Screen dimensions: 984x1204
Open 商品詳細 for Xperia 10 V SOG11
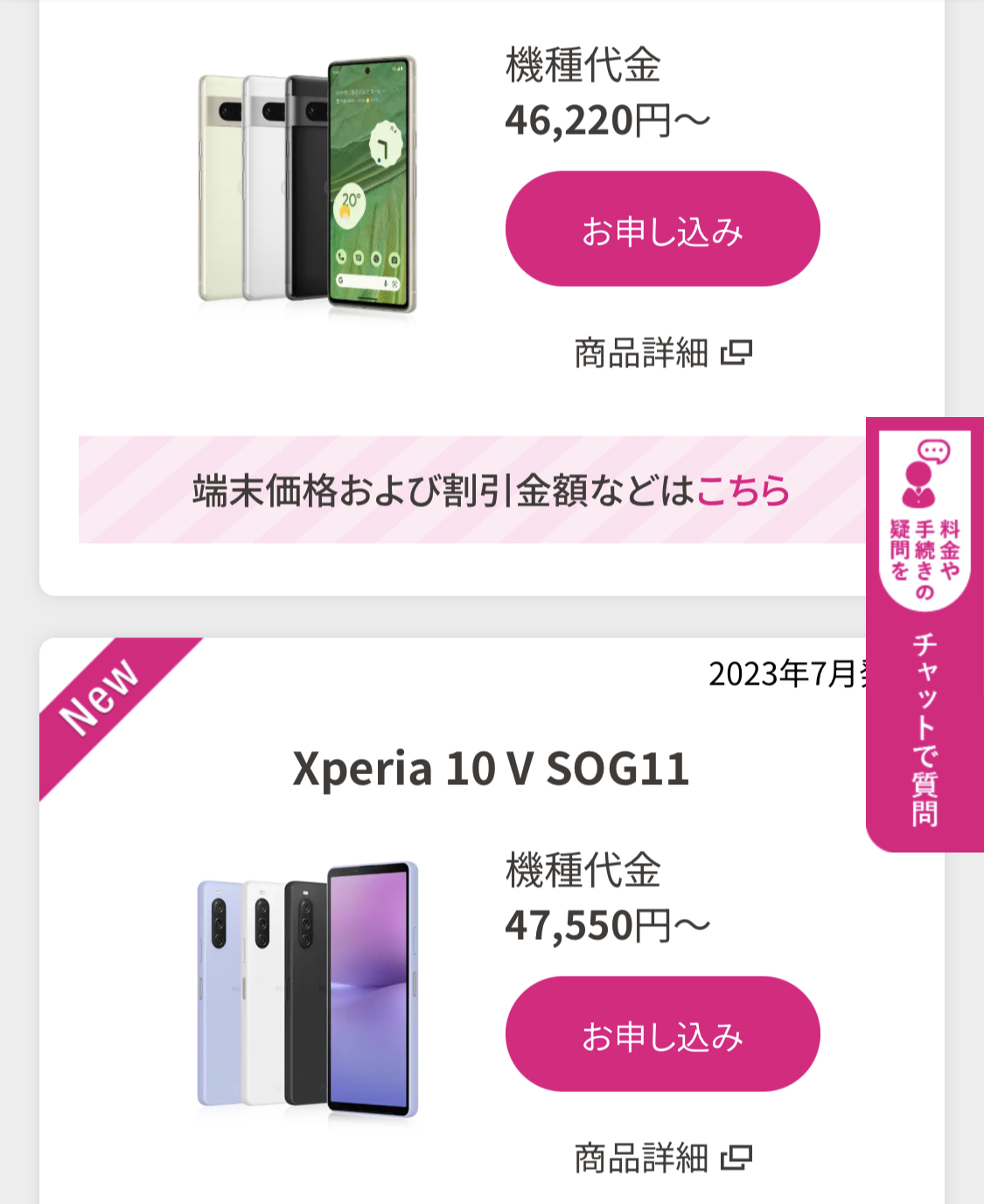click(662, 1159)
